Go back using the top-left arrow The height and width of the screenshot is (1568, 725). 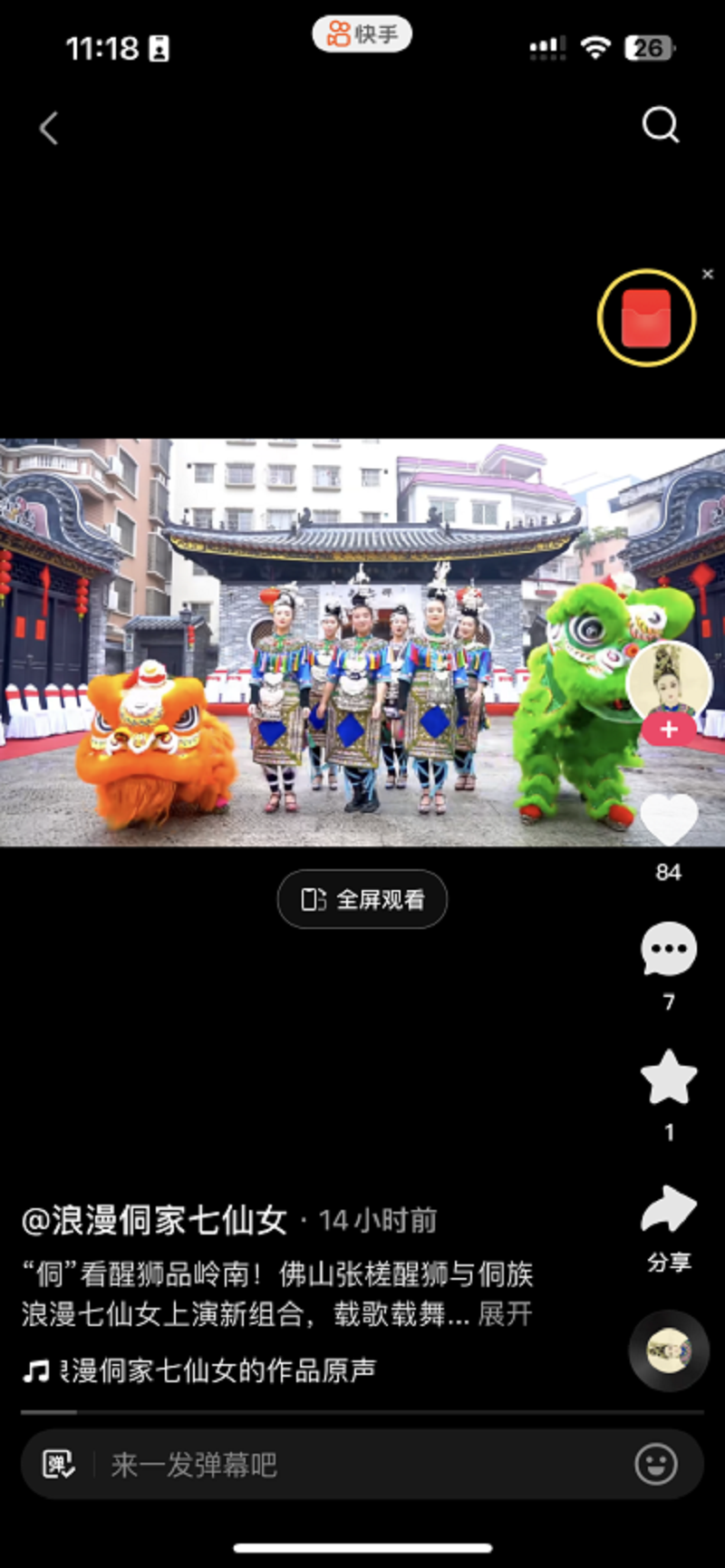[x=49, y=128]
